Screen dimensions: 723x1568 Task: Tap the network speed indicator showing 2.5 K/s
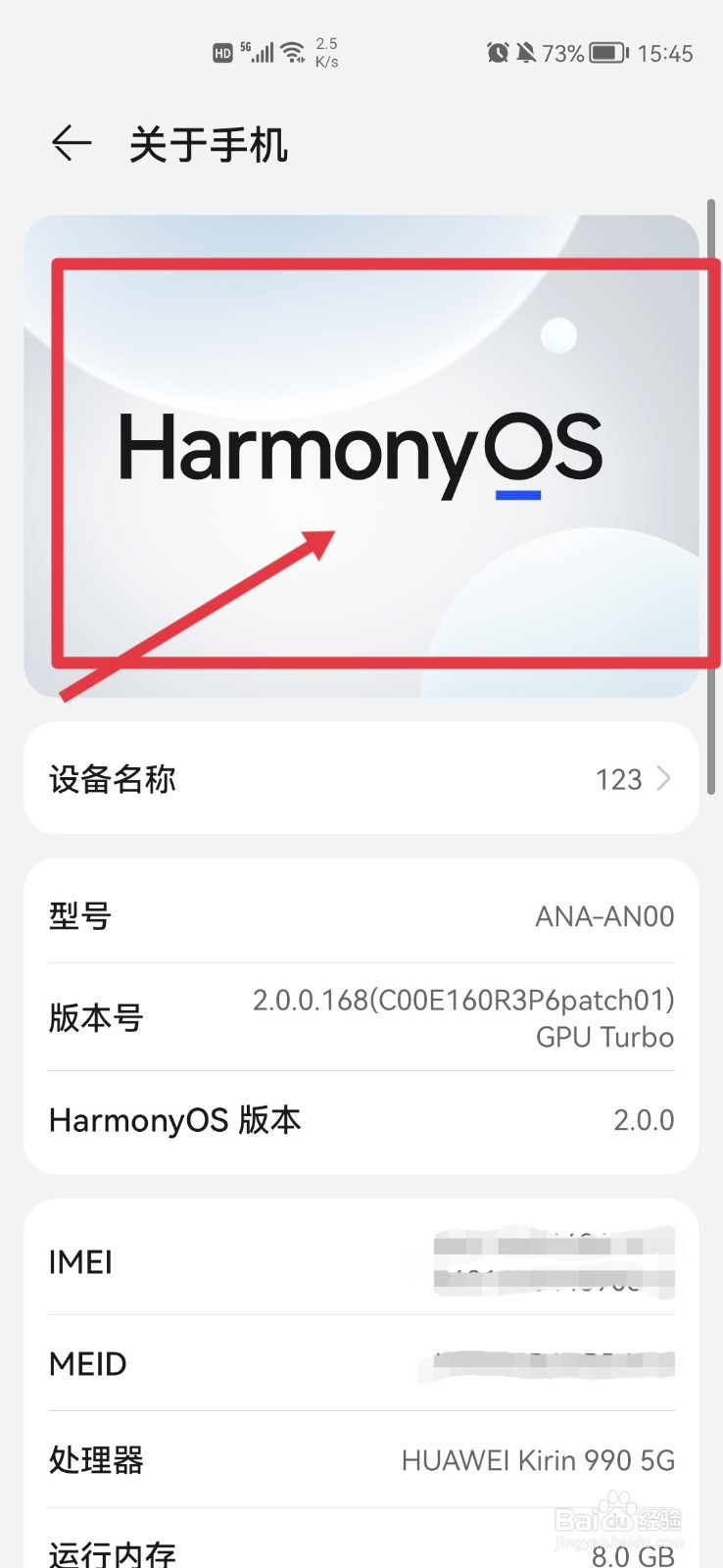point(325,51)
